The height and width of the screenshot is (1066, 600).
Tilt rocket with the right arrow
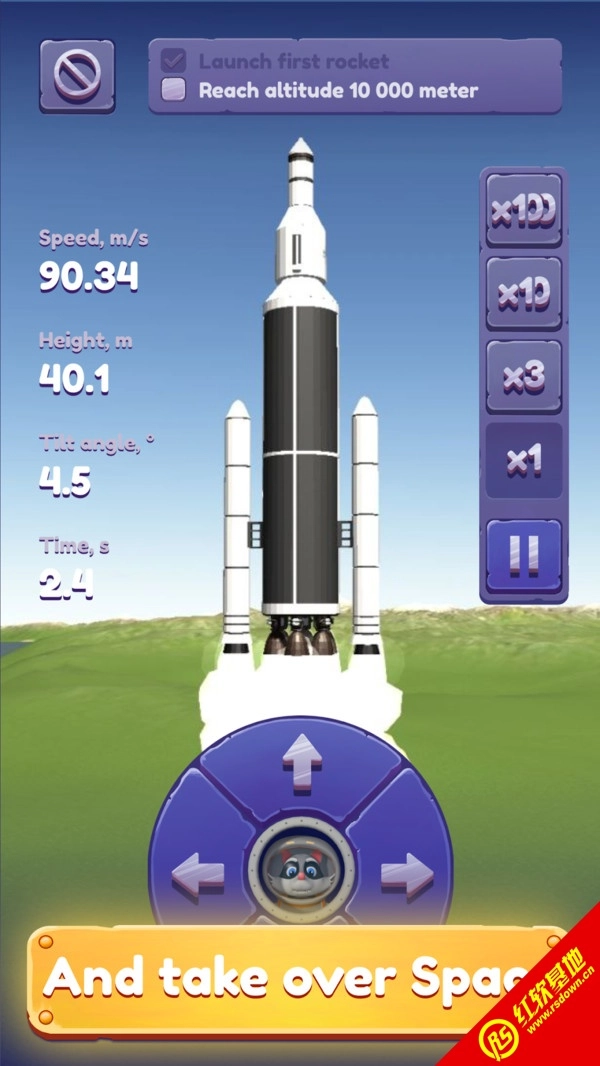pyautogui.click(x=406, y=873)
